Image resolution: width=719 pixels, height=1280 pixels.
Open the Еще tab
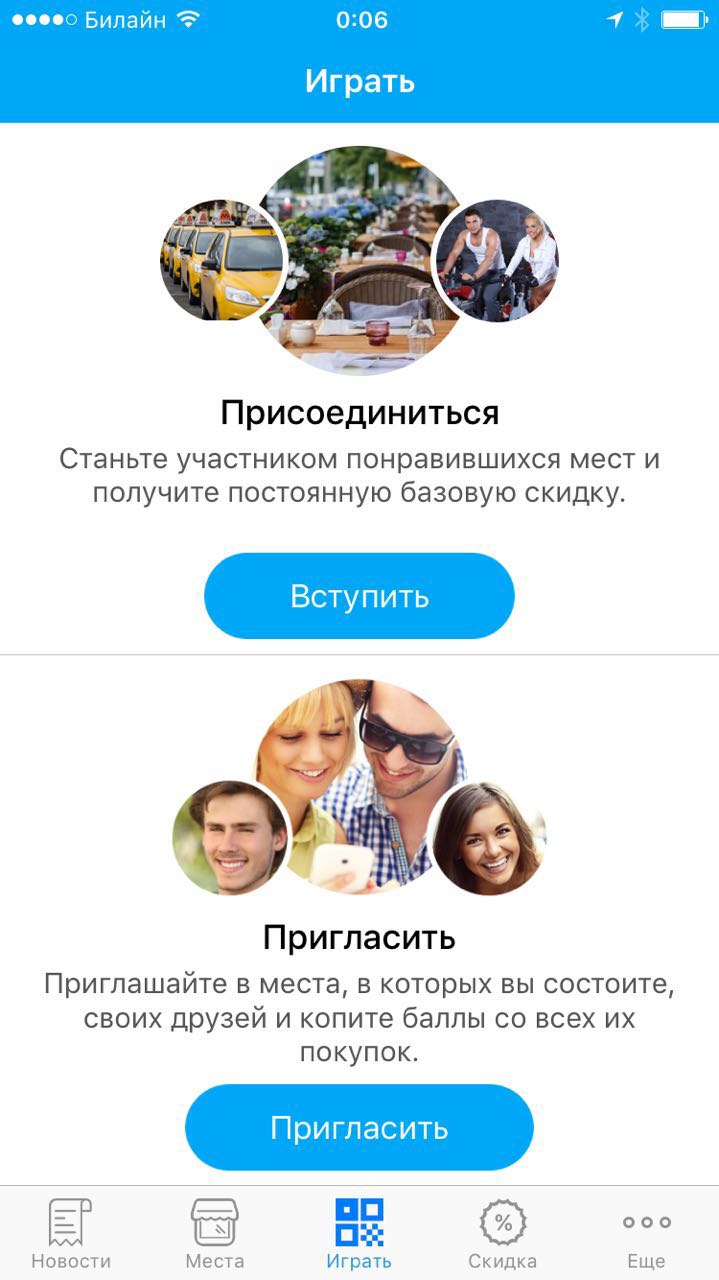coord(647,1234)
